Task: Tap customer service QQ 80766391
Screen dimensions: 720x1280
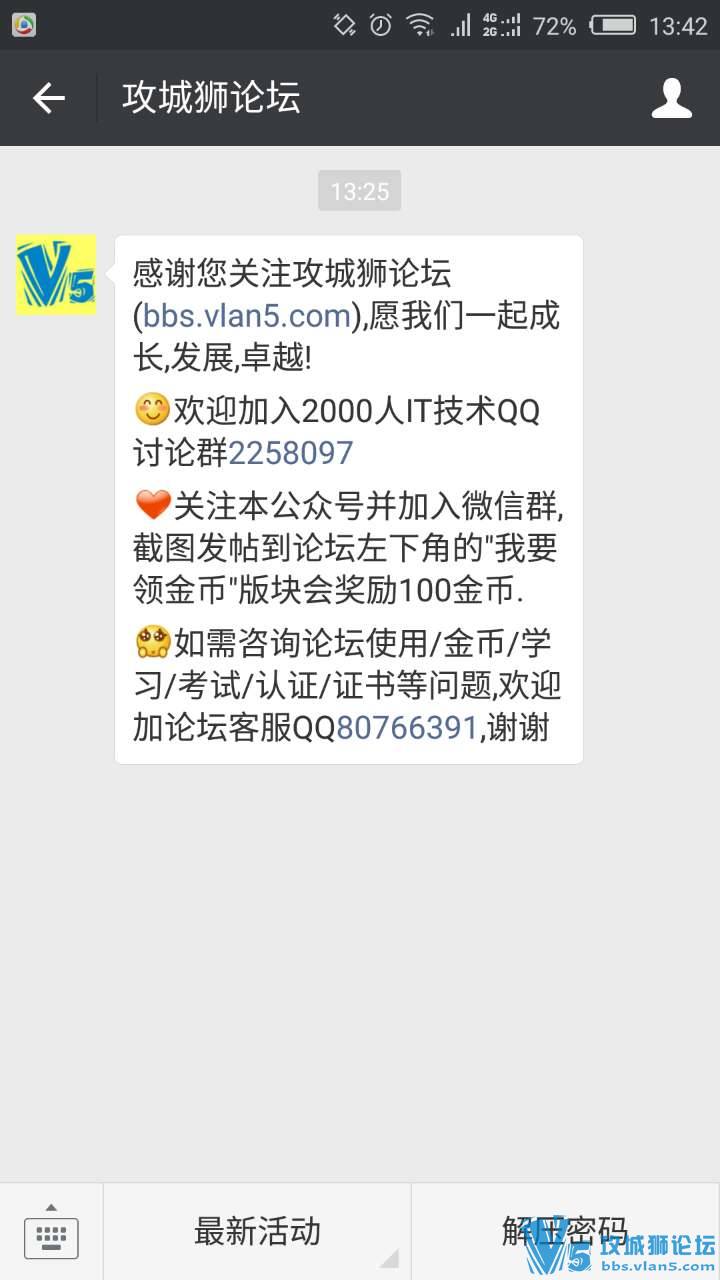Action: [406, 727]
